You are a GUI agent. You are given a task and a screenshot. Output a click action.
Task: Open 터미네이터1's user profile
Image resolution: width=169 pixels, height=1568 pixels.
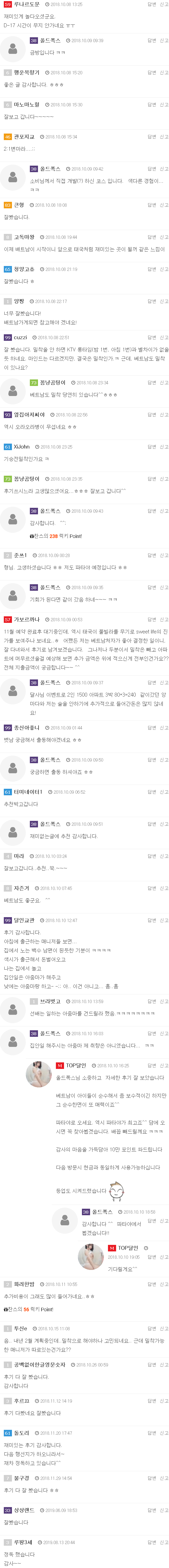28,792
